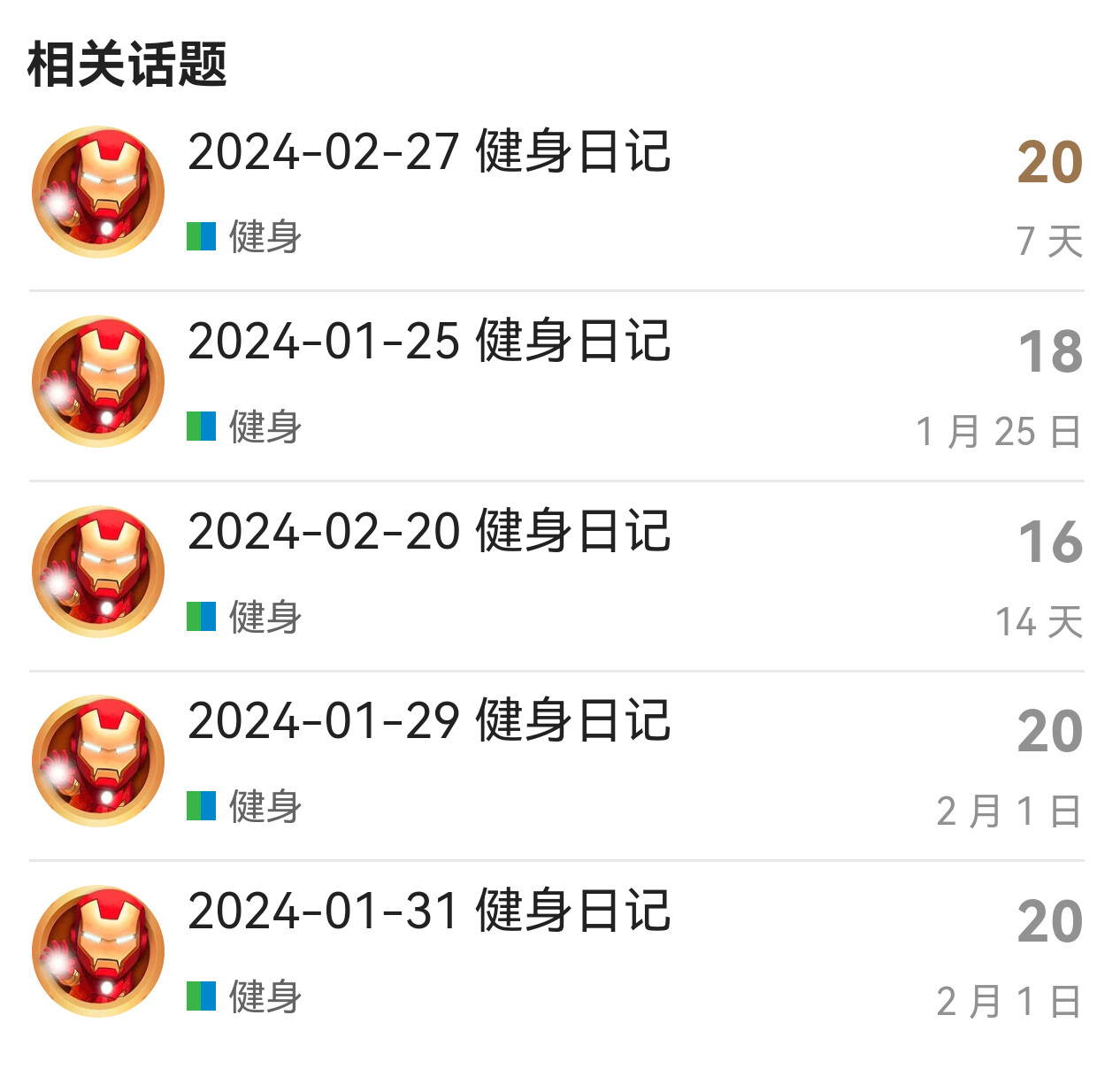This screenshot has width=1097, height=1092.
Task: Open 健身 category under 2024-01-29 健身日记
Action: pyautogui.click(x=245, y=806)
